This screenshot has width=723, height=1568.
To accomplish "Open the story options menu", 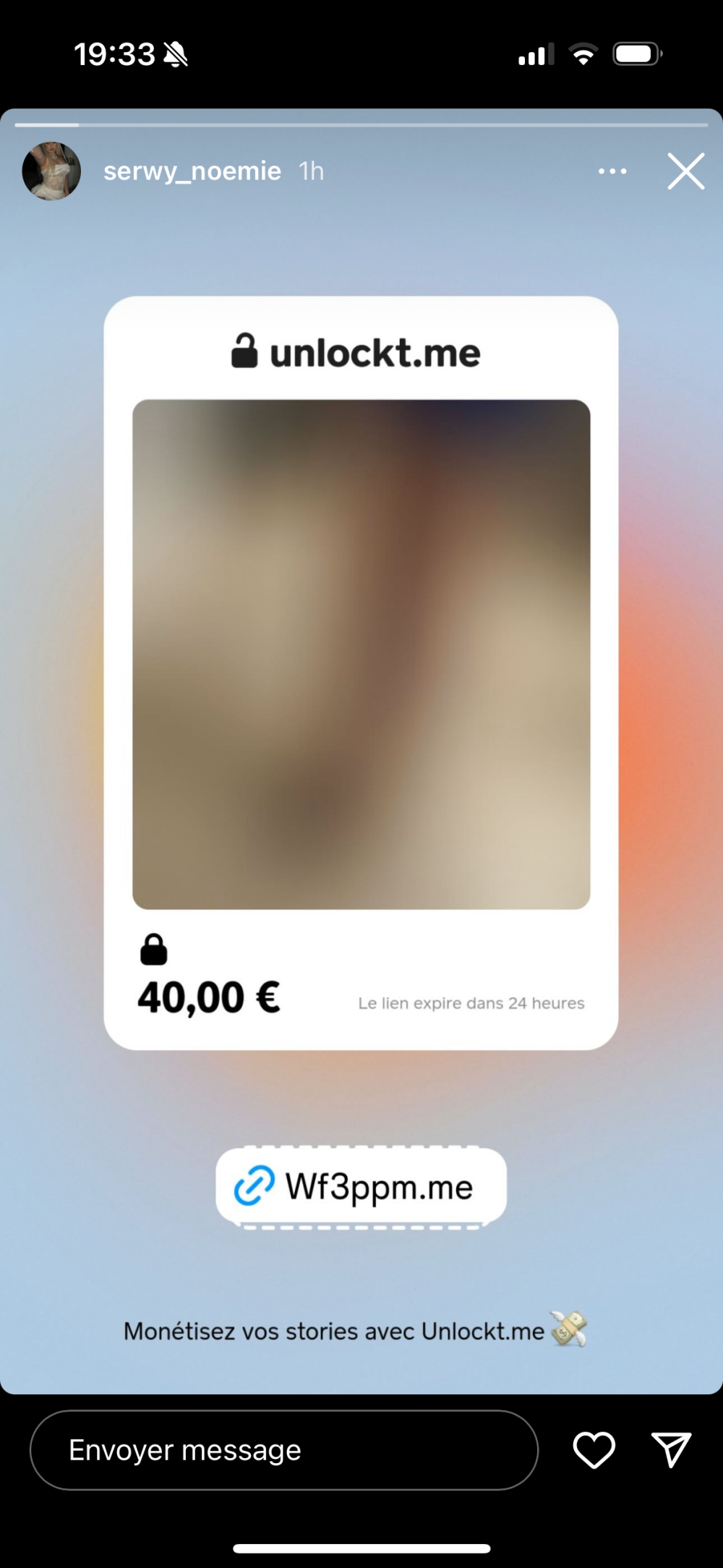I will [612, 171].
